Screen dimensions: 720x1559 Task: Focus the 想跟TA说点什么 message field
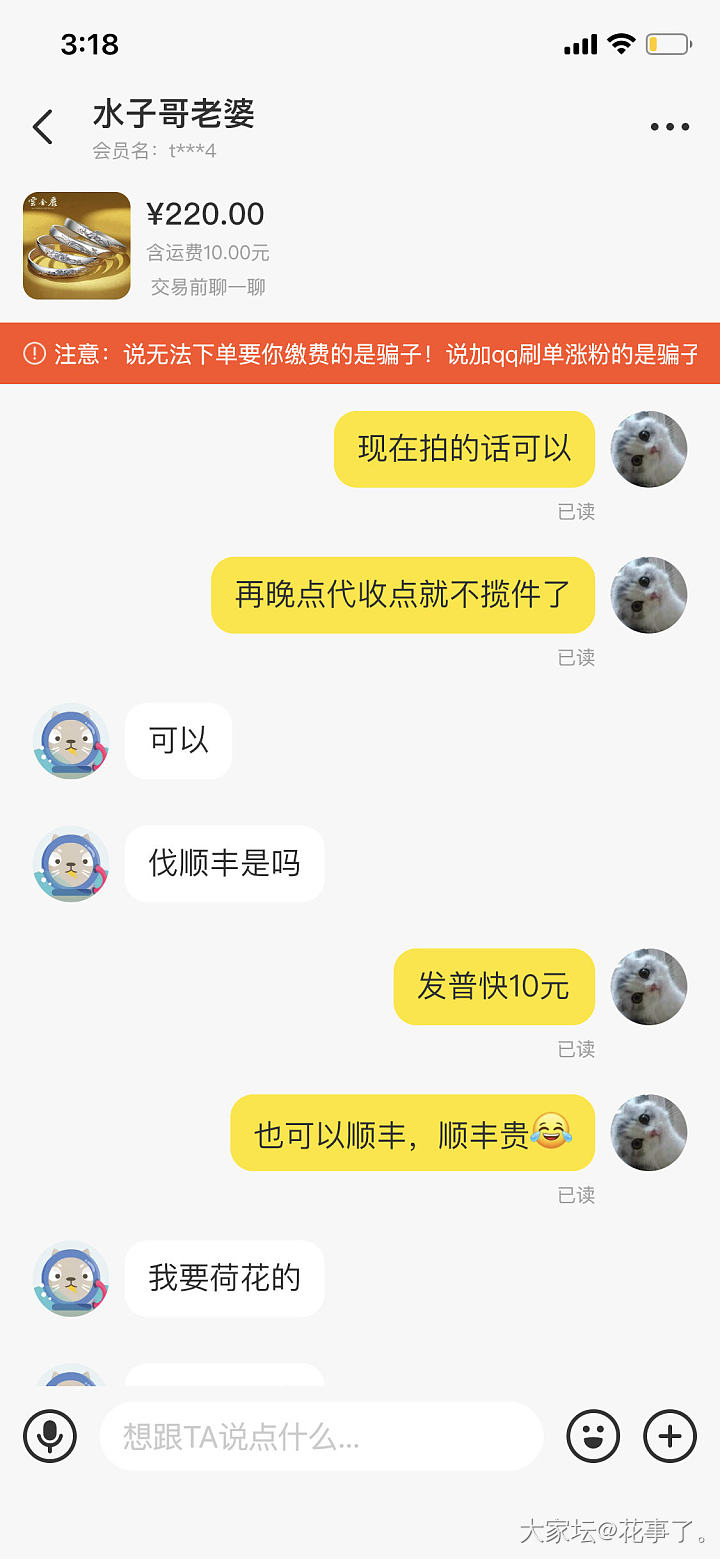320,1437
